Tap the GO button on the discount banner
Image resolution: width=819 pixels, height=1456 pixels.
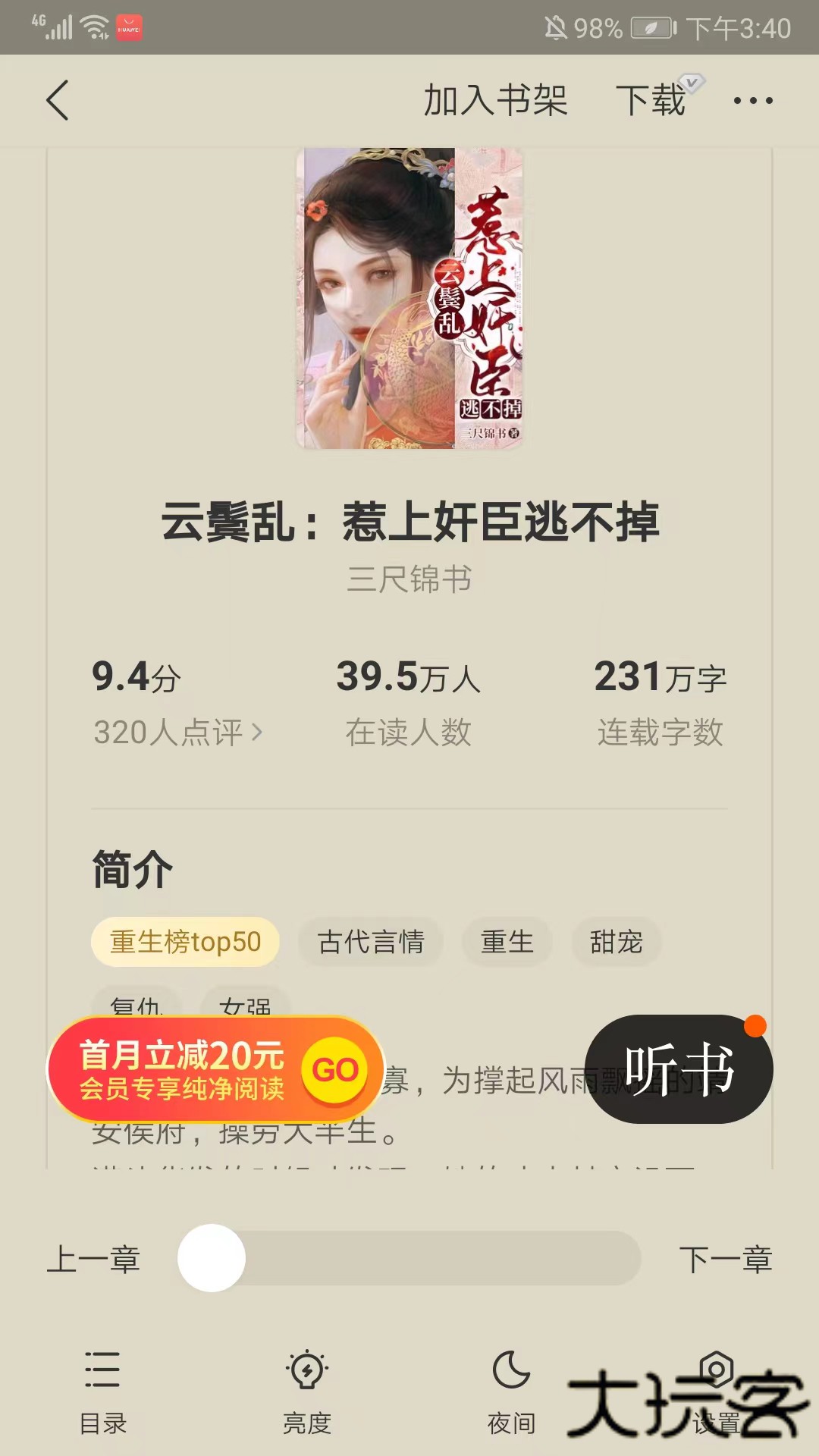pyautogui.click(x=337, y=1069)
